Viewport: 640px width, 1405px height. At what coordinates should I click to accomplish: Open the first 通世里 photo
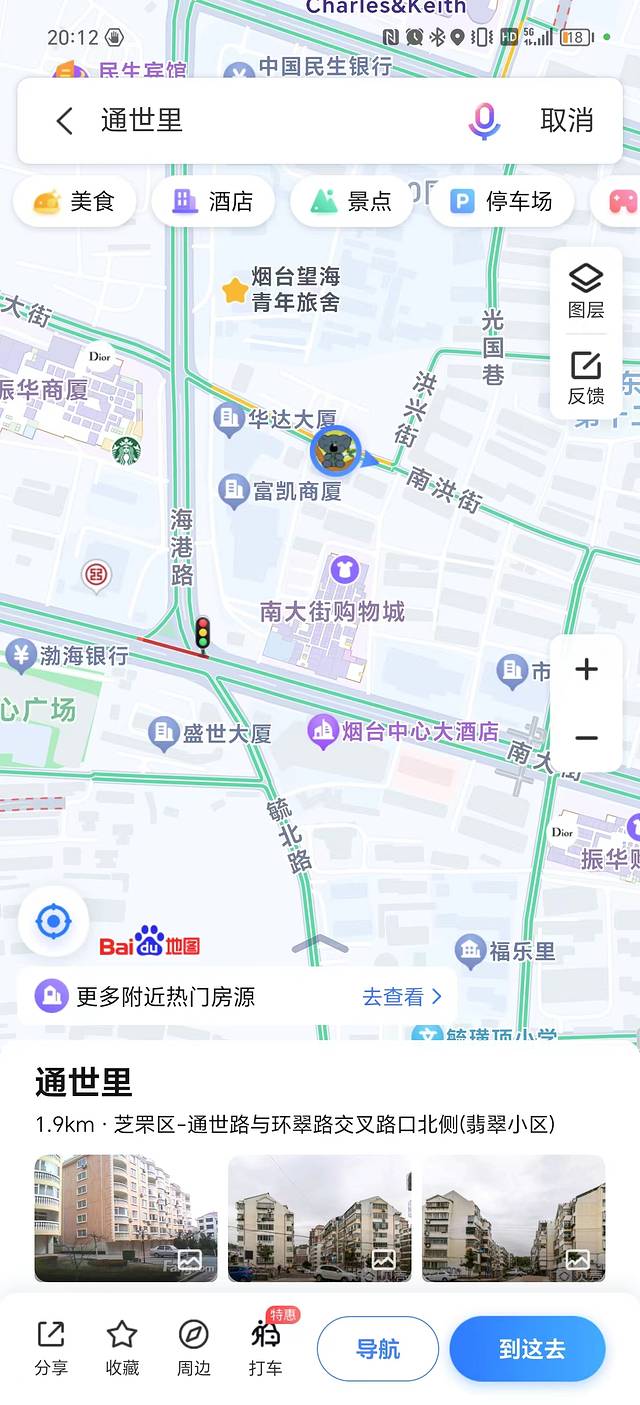(x=126, y=1218)
